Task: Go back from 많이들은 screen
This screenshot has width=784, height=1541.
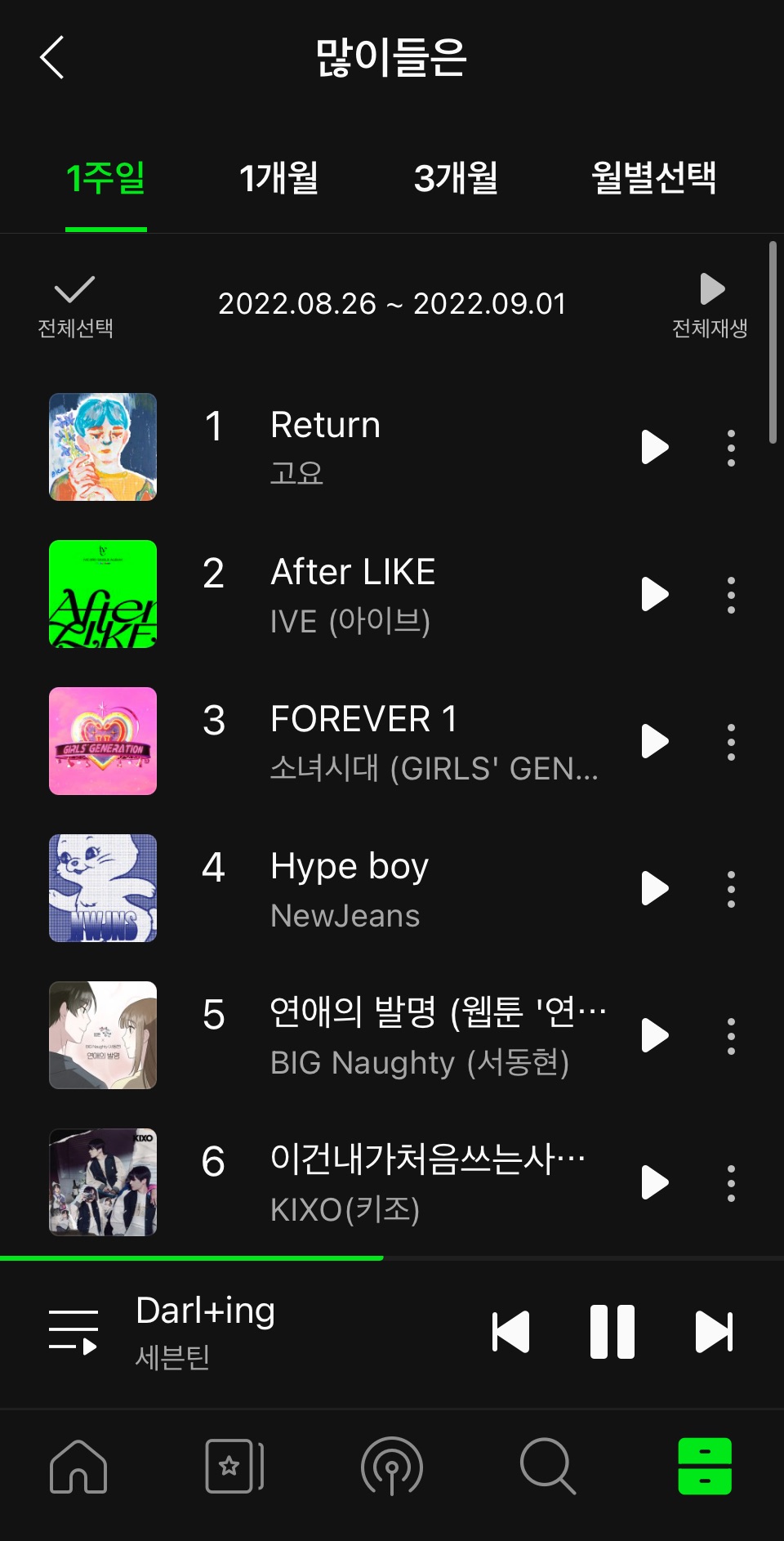Action: [52, 58]
